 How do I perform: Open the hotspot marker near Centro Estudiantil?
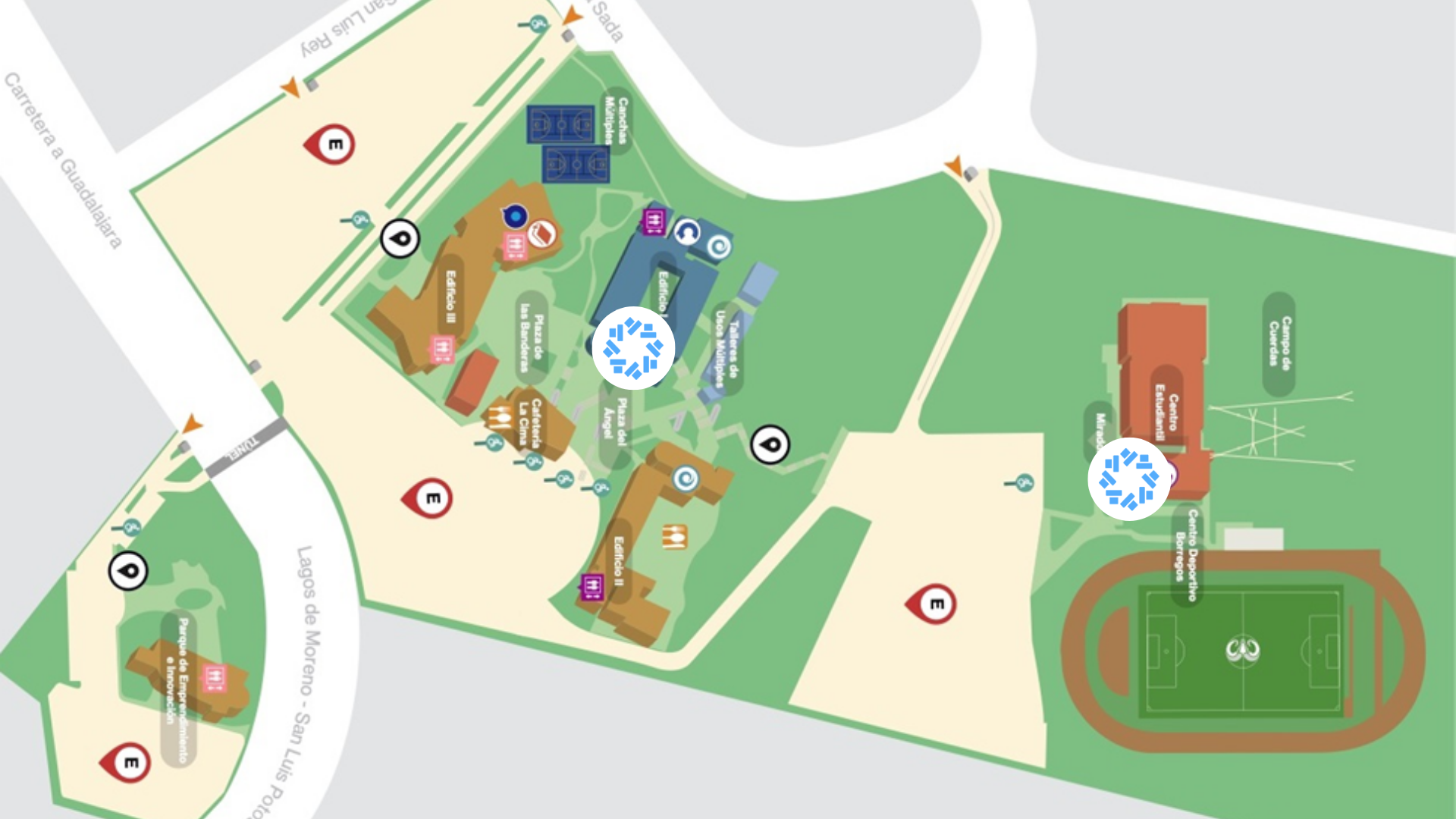pos(1128,479)
